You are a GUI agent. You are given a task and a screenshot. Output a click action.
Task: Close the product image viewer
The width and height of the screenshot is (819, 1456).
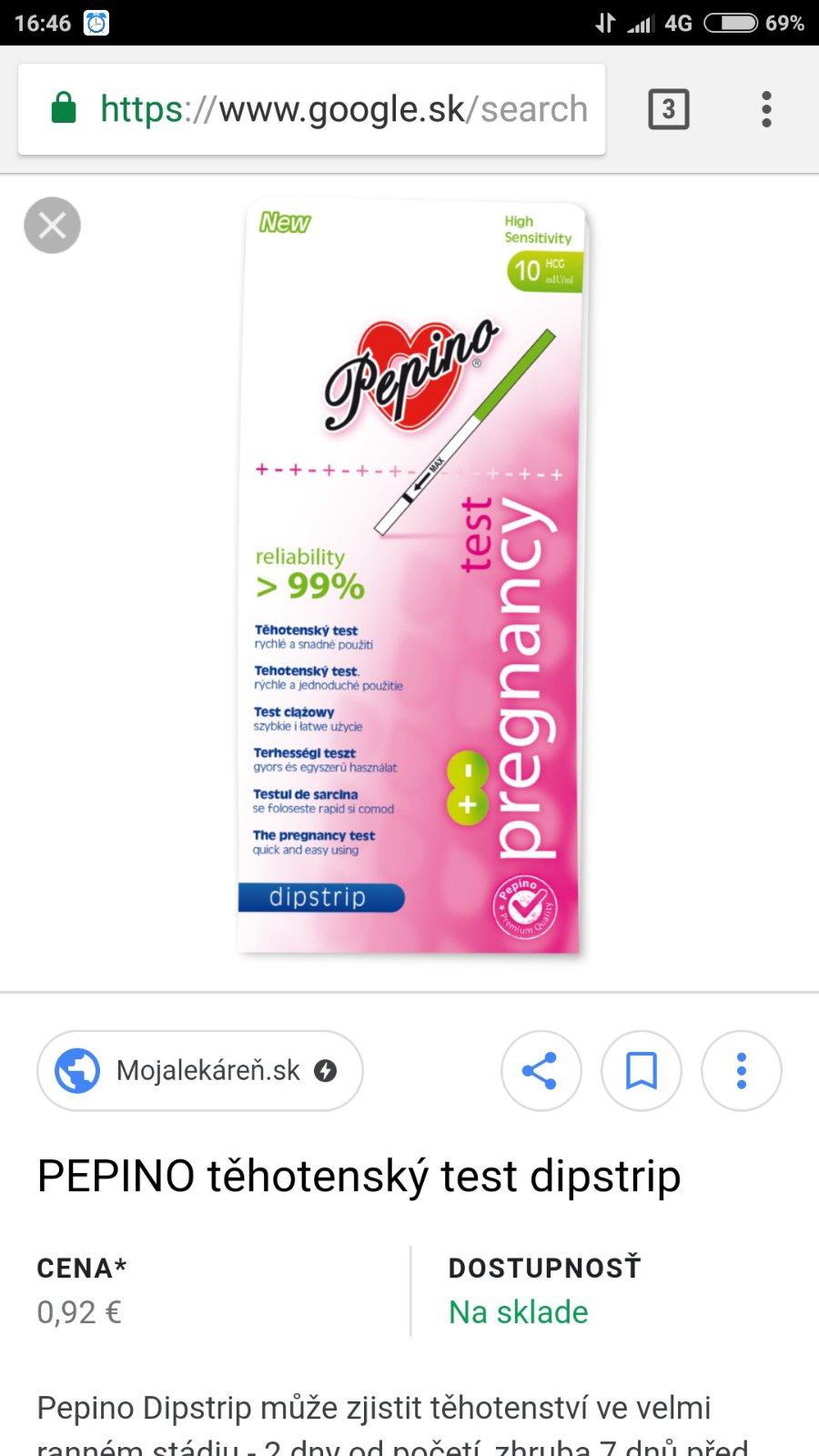coord(52,225)
